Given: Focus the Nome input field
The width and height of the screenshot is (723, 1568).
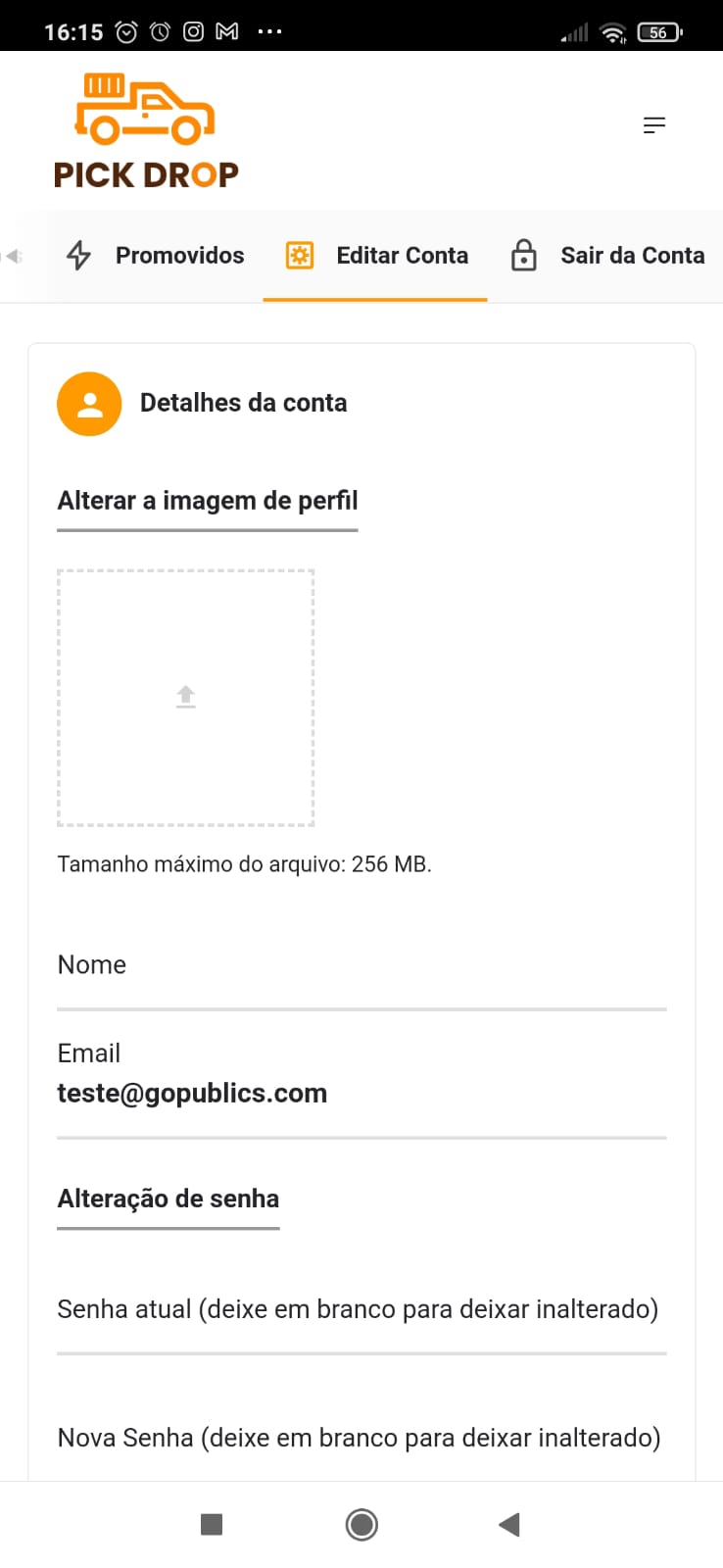Looking at the screenshot, I should (361, 984).
